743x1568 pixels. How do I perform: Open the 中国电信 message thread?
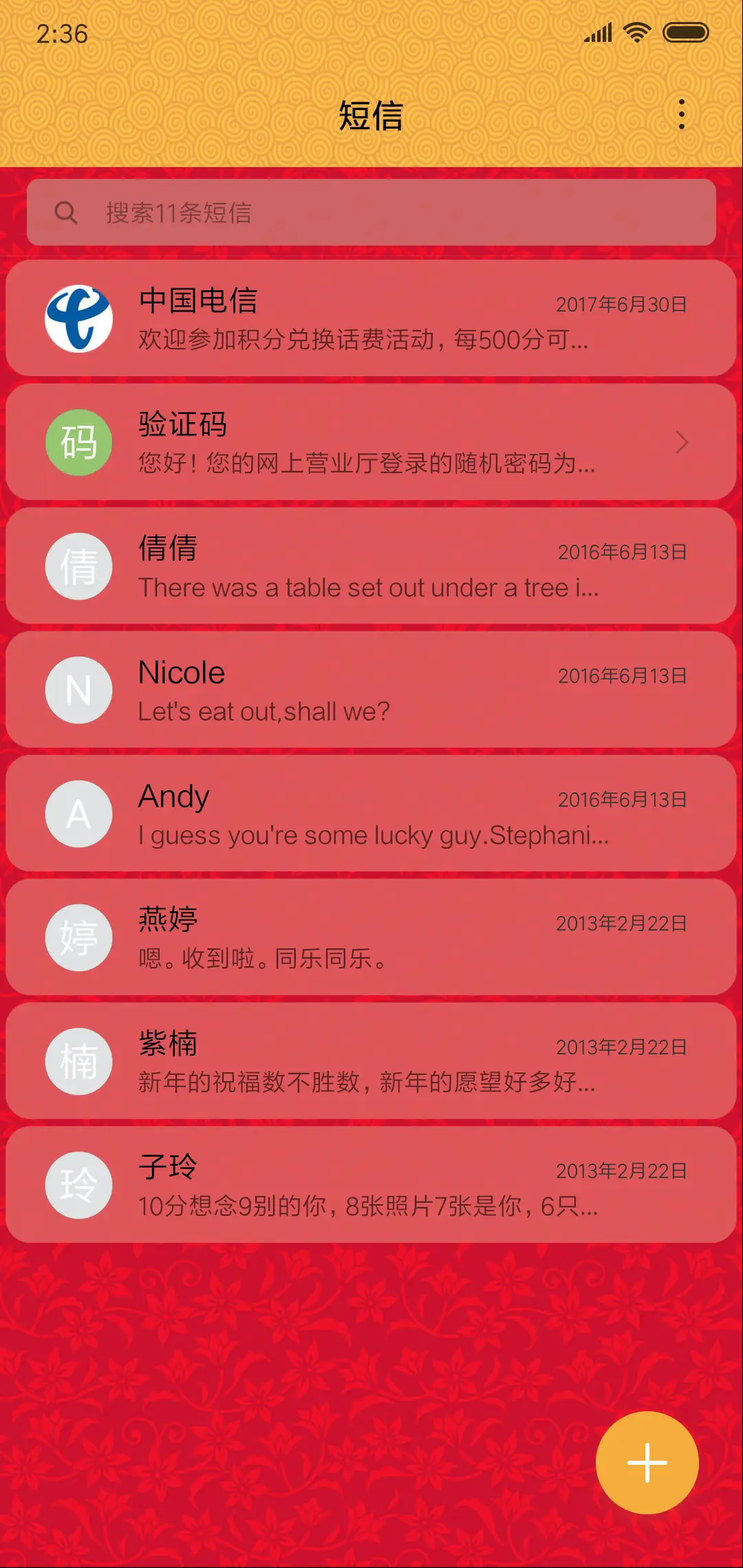[x=371, y=318]
